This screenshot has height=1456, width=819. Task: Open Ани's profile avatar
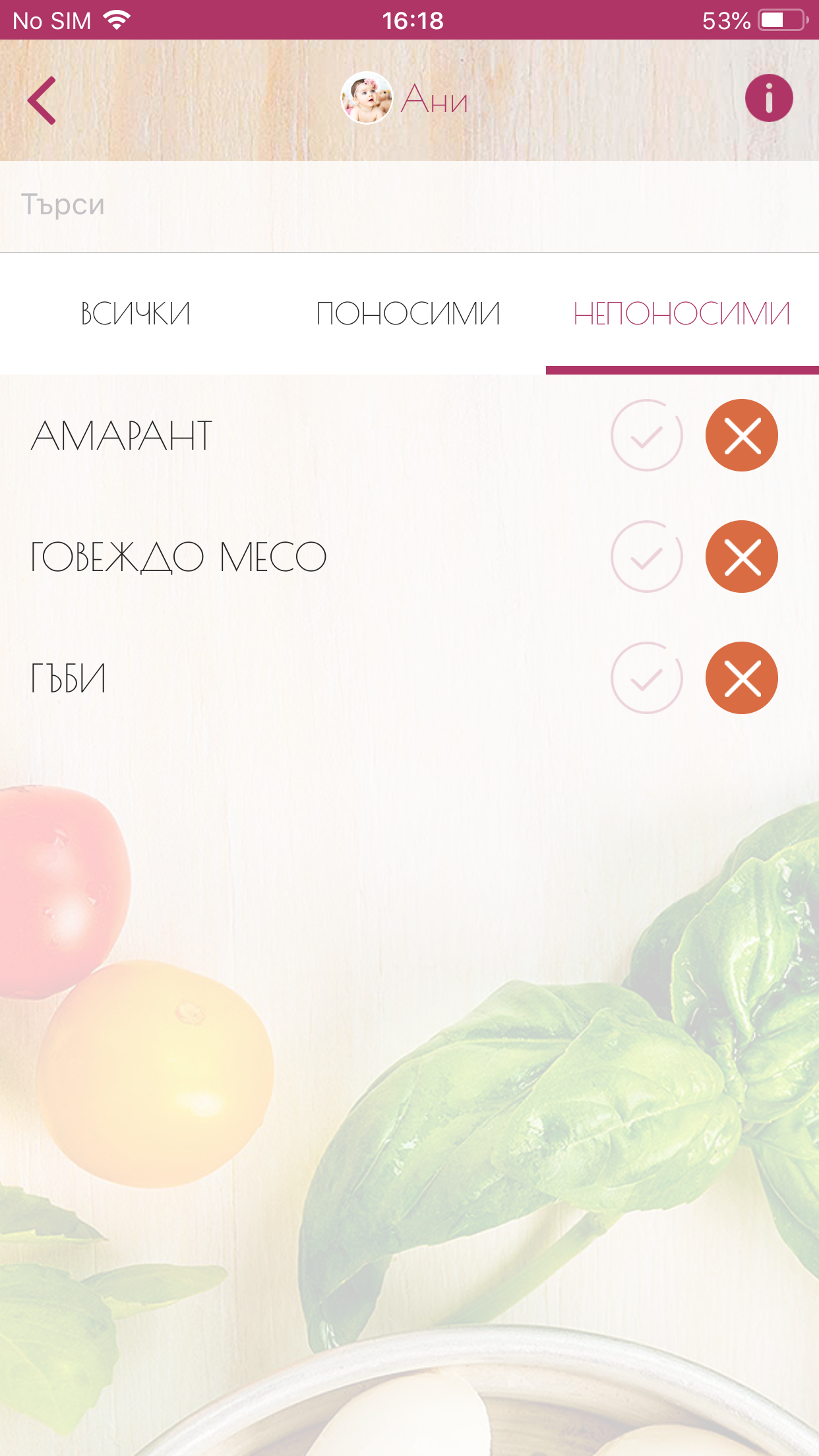[x=367, y=98]
